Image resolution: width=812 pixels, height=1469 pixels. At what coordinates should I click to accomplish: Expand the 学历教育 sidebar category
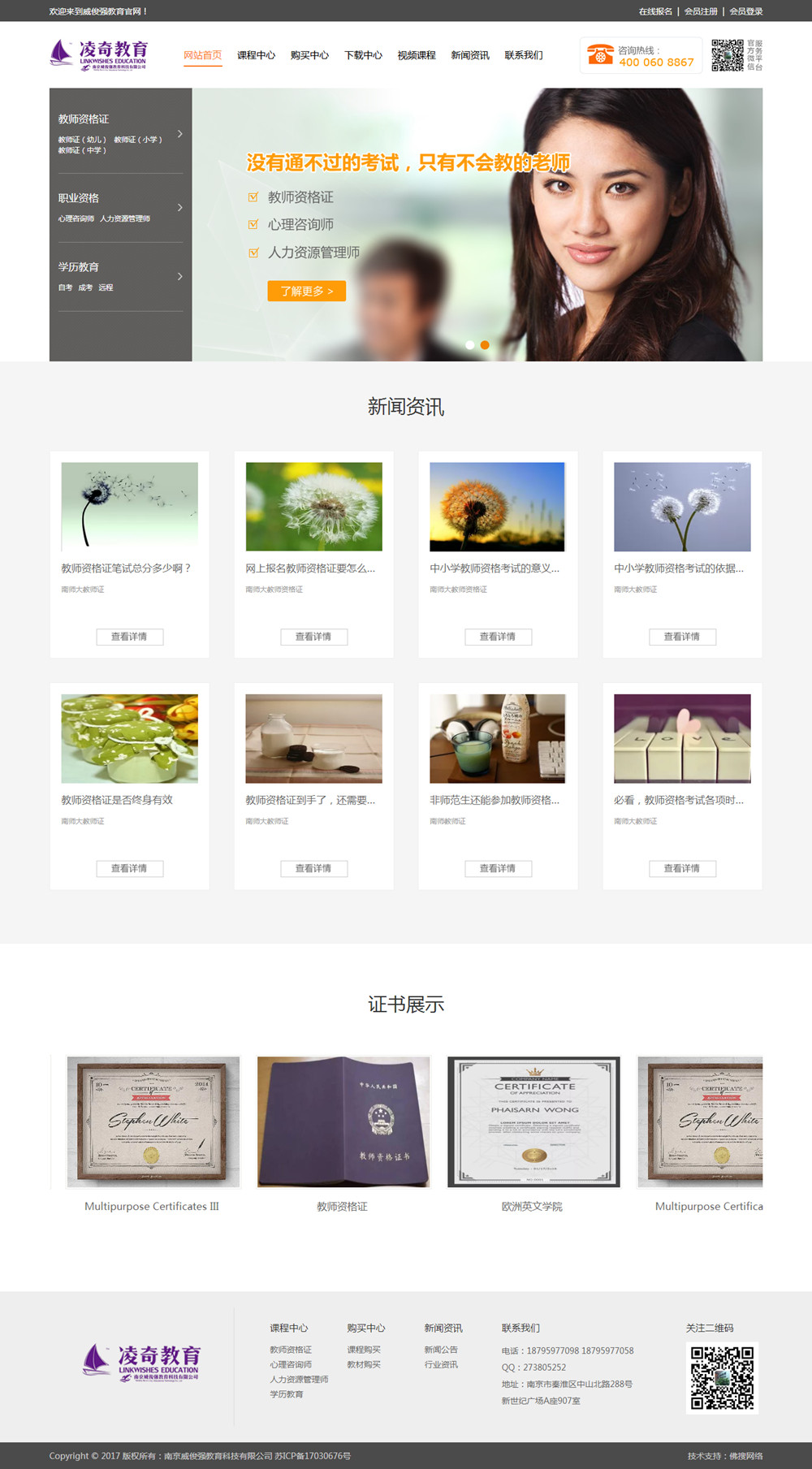click(120, 277)
